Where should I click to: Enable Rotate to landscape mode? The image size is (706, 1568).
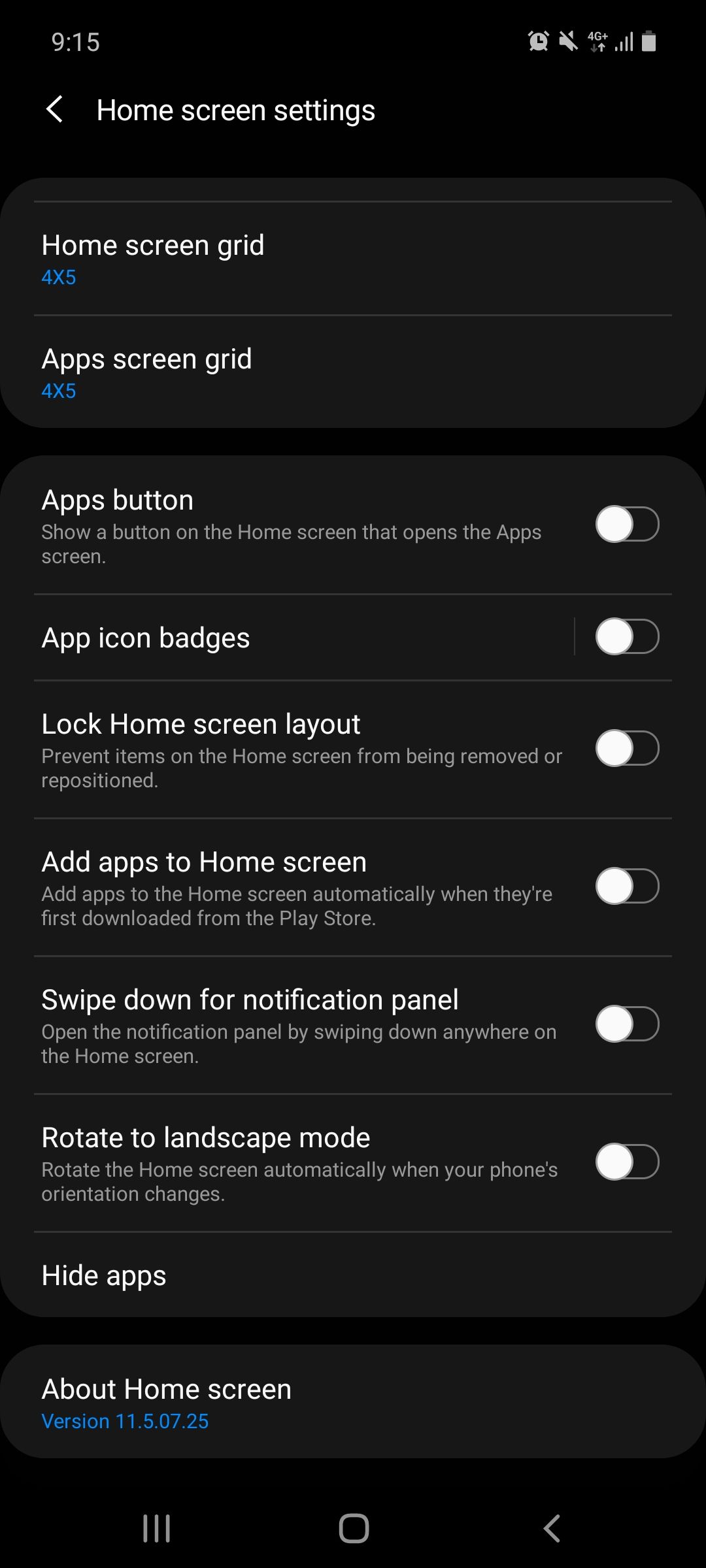pos(626,1162)
